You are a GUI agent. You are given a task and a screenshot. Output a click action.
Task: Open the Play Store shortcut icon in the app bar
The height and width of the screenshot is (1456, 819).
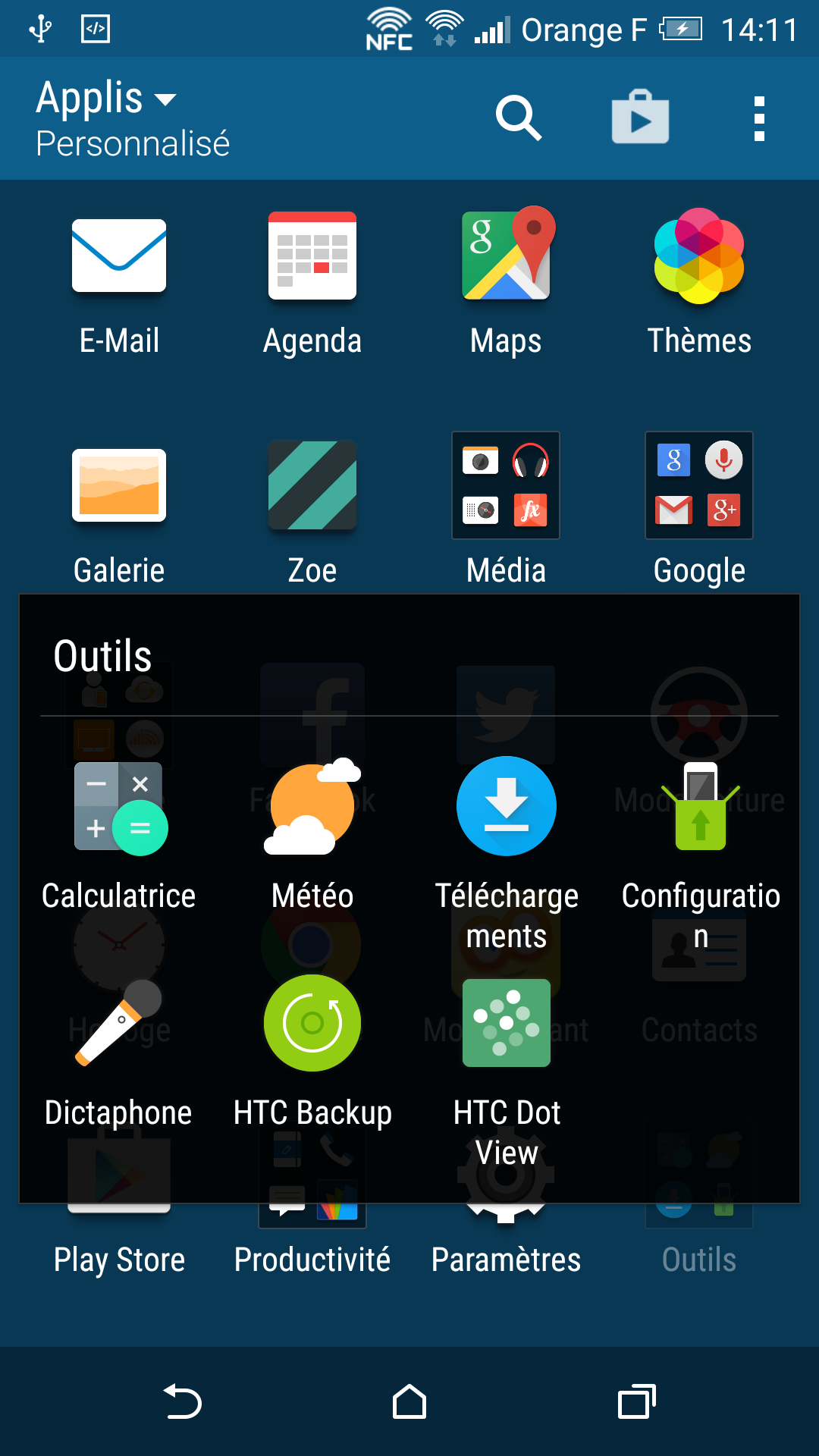tap(640, 118)
